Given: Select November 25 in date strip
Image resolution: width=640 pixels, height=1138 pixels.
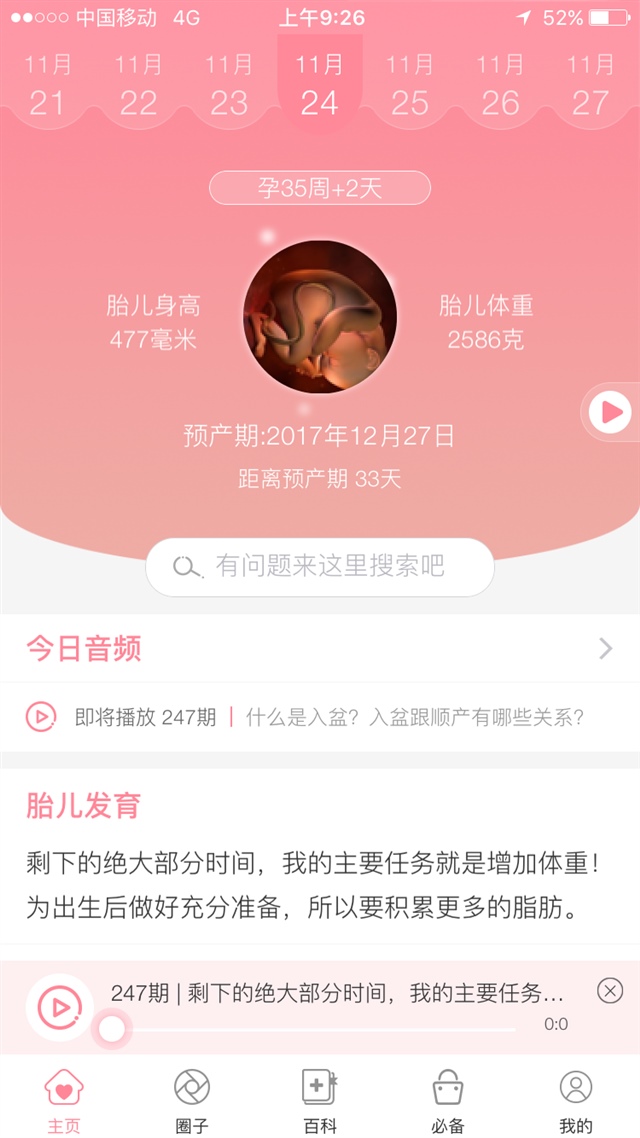Looking at the screenshot, I should (x=409, y=86).
